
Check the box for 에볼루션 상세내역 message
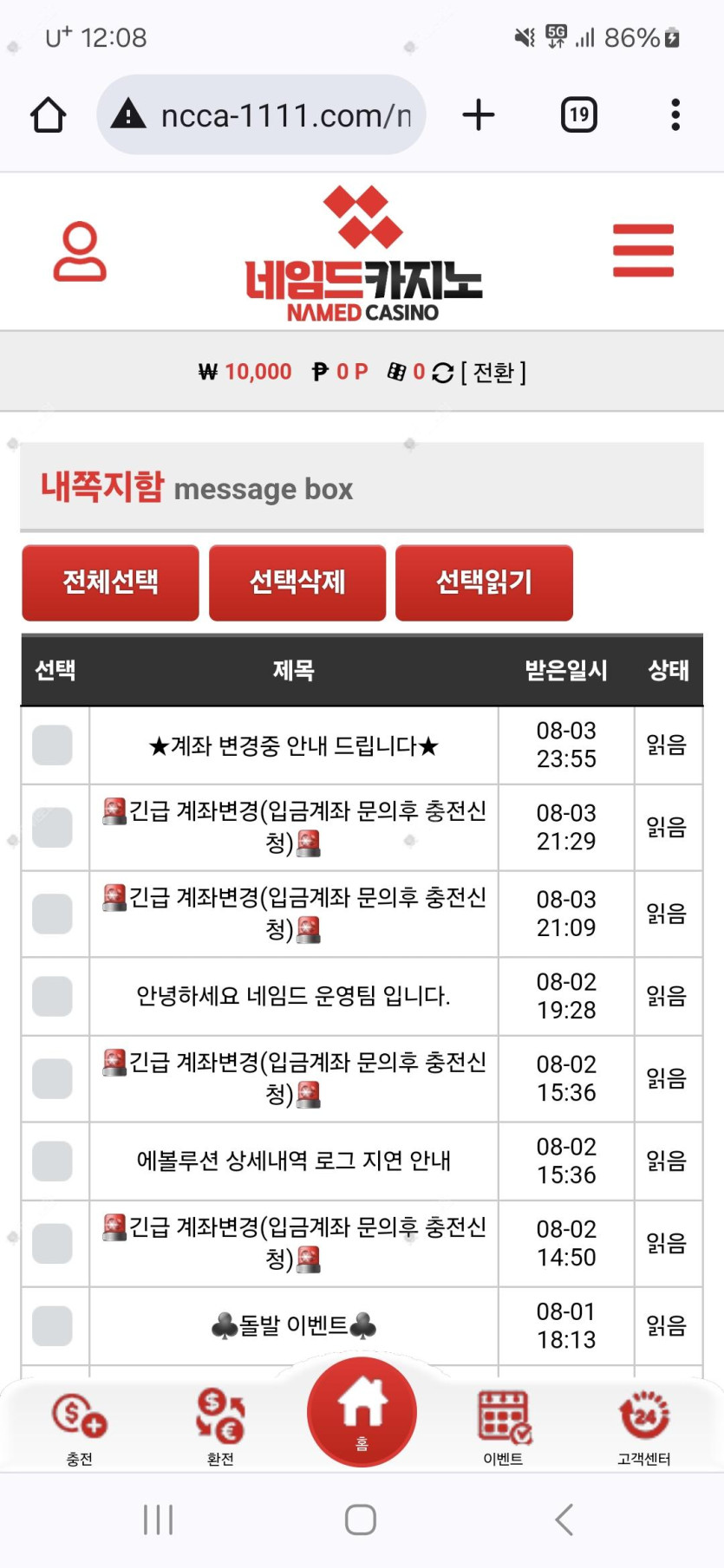52,1161
